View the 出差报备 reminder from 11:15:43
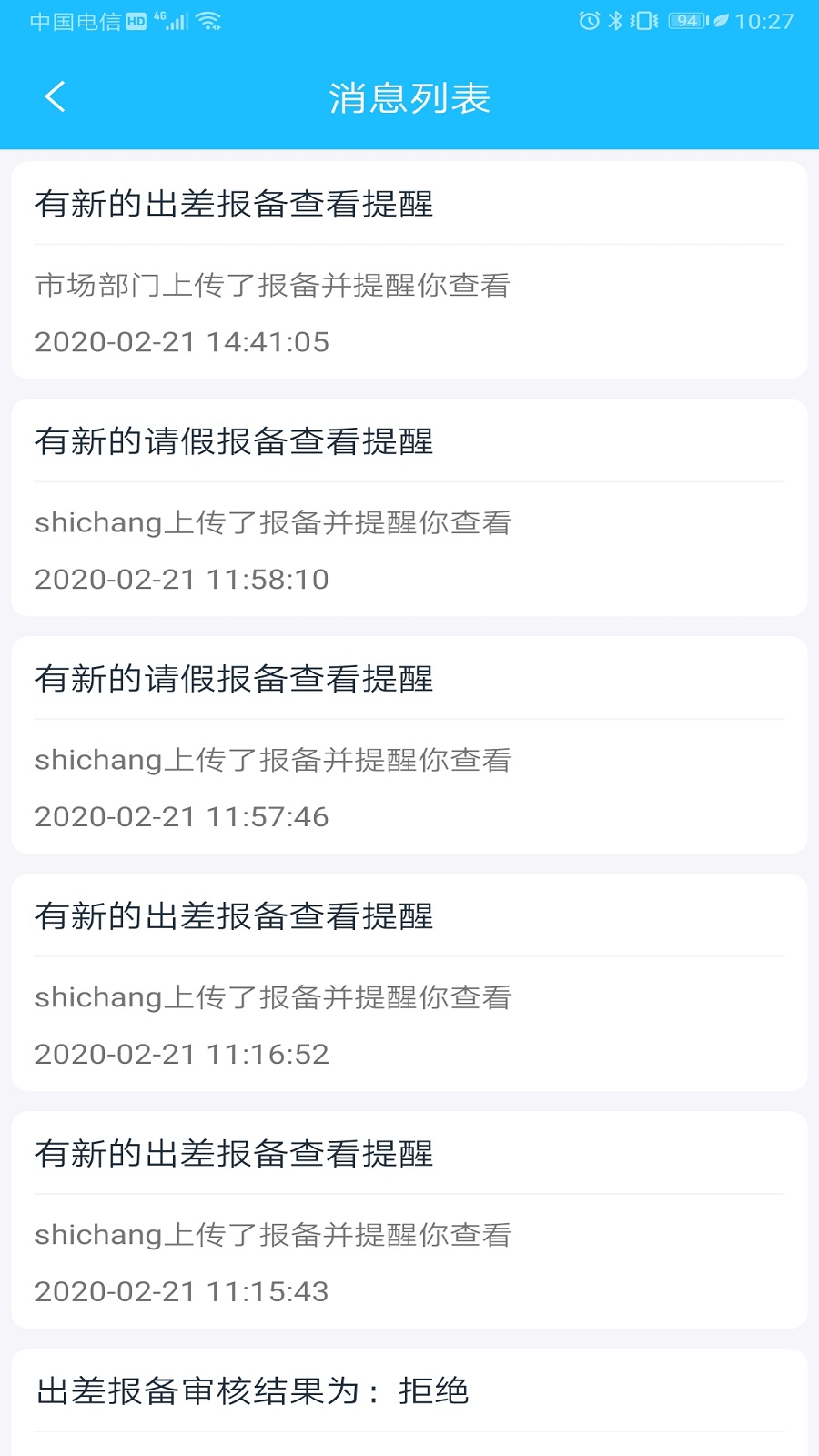 click(x=409, y=1220)
